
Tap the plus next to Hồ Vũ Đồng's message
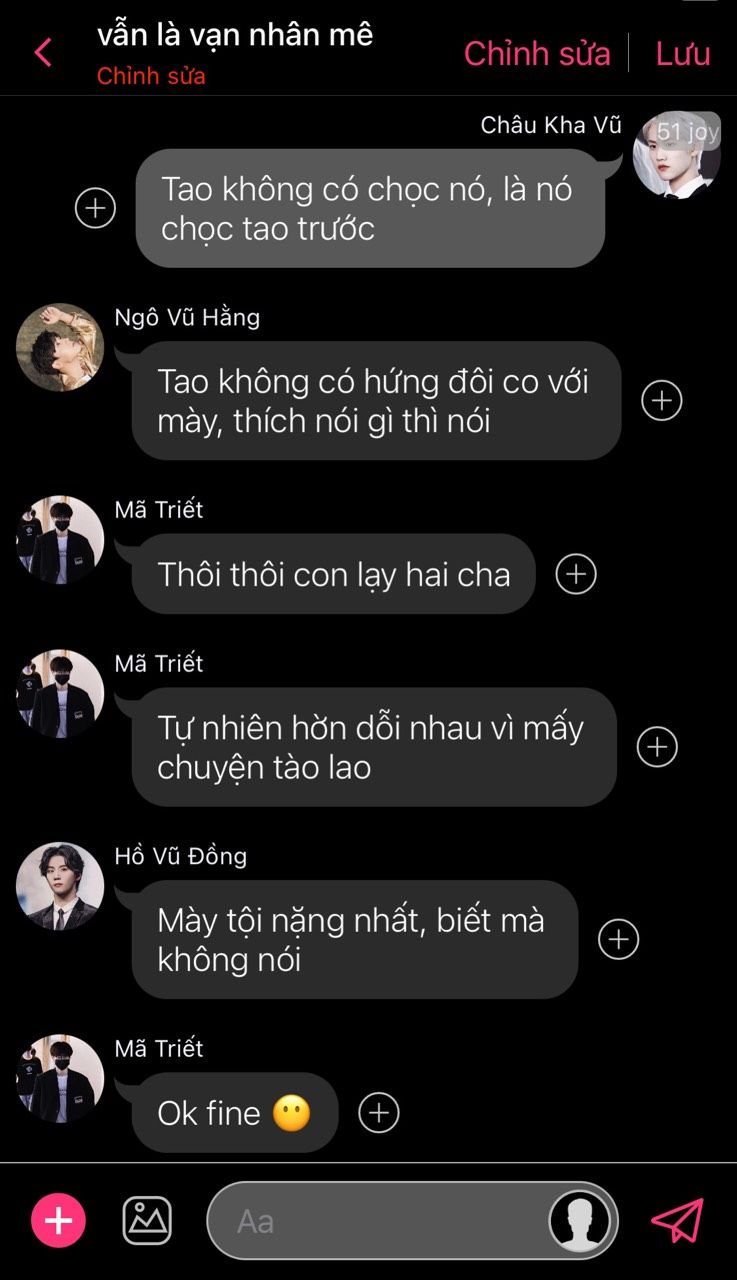[618, 939]
